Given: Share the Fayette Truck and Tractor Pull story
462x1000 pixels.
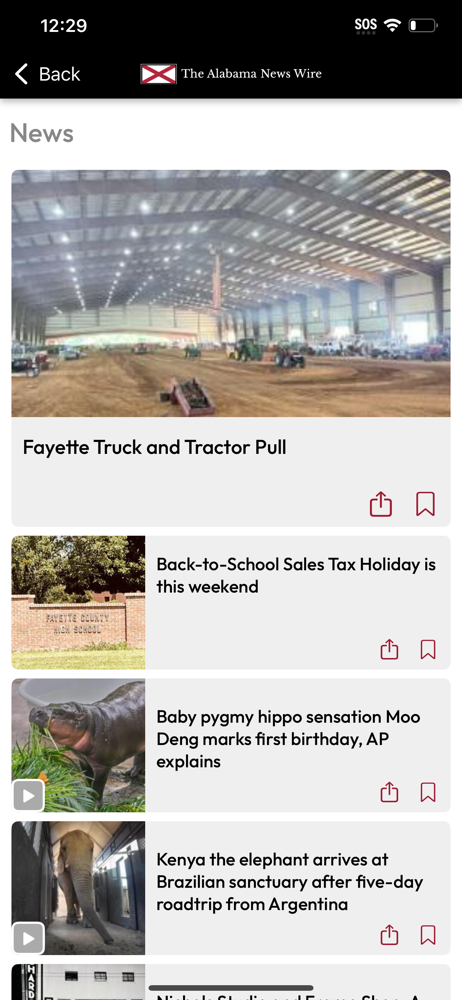Looking at the screenshot, I should tap(381, 504).
